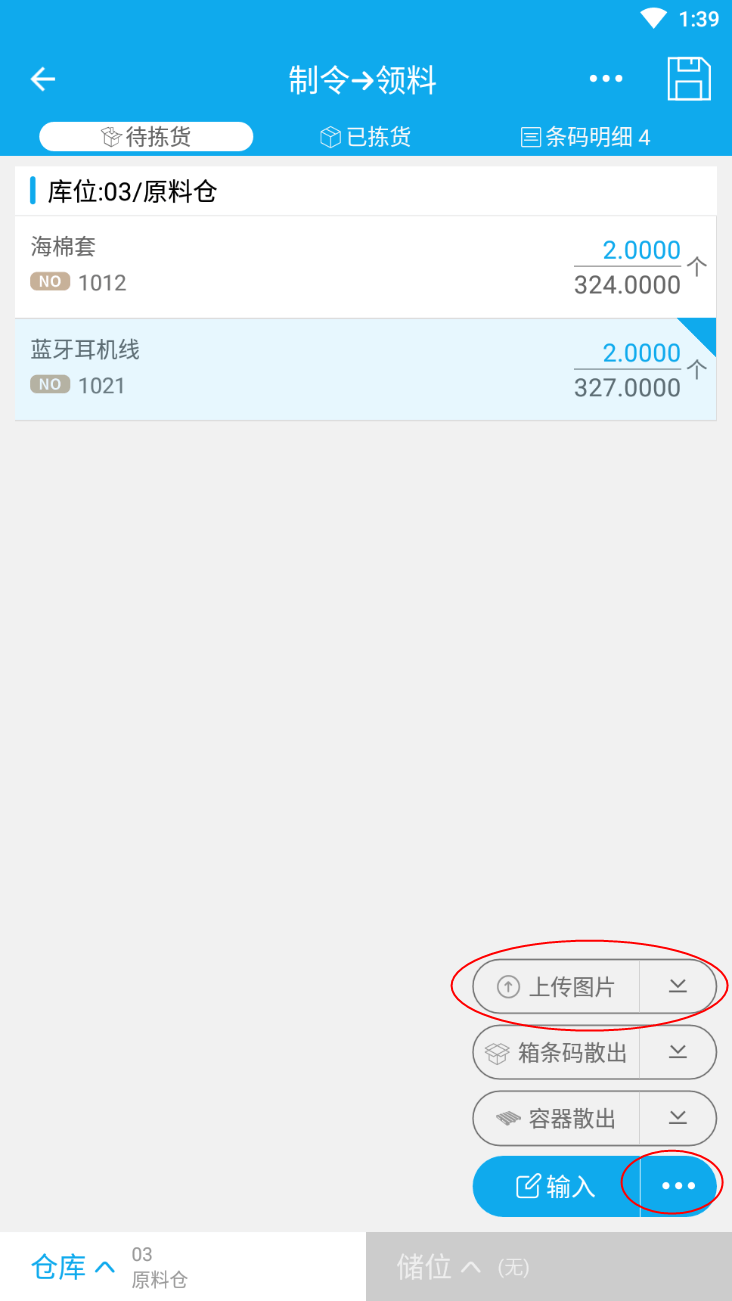The height and width of the screenshot is (1301, 732).
Task: Tap down arrow beside 容器散出
Action: (678, 1118)
